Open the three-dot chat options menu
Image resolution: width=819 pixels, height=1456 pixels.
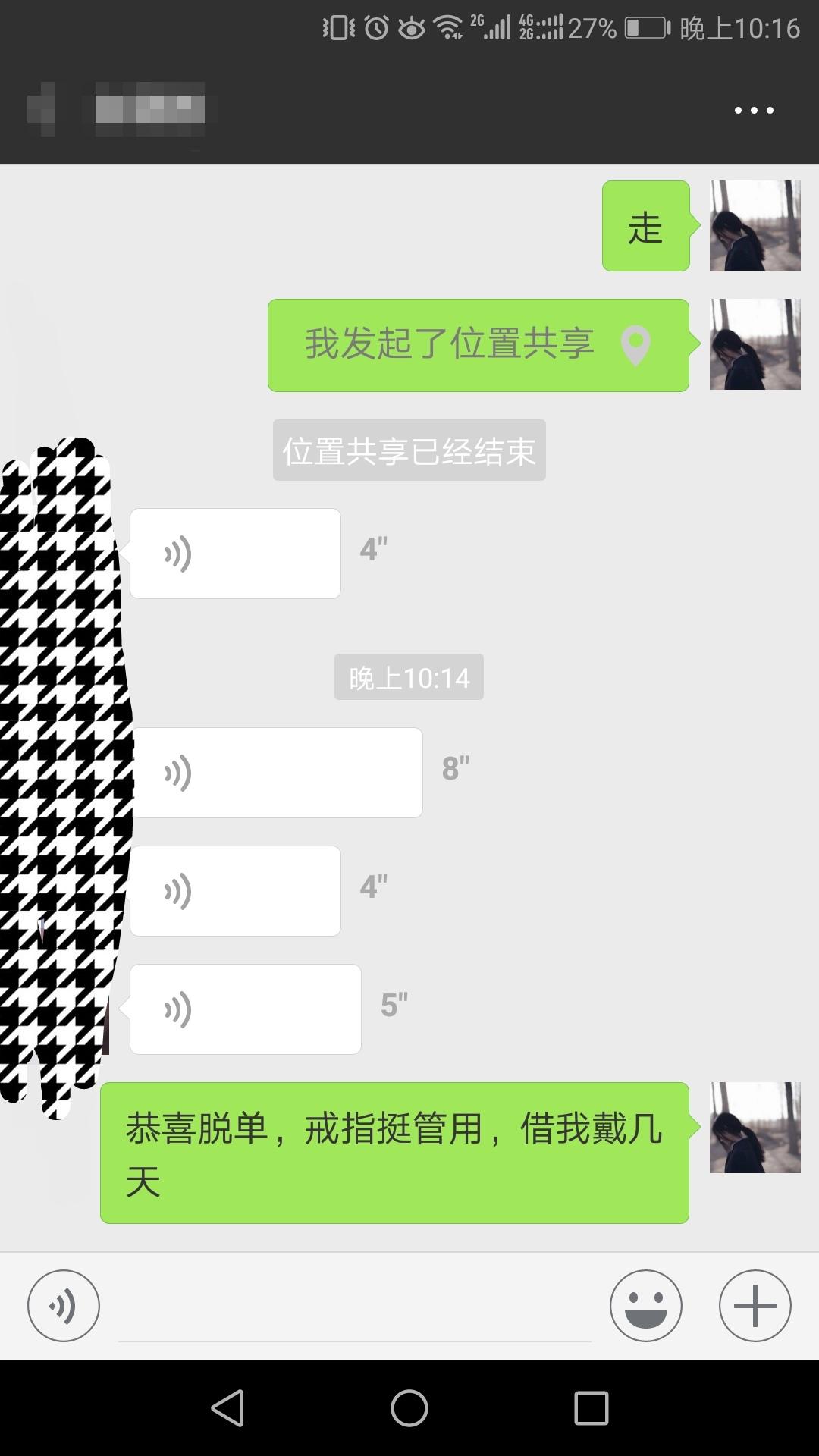754,111
